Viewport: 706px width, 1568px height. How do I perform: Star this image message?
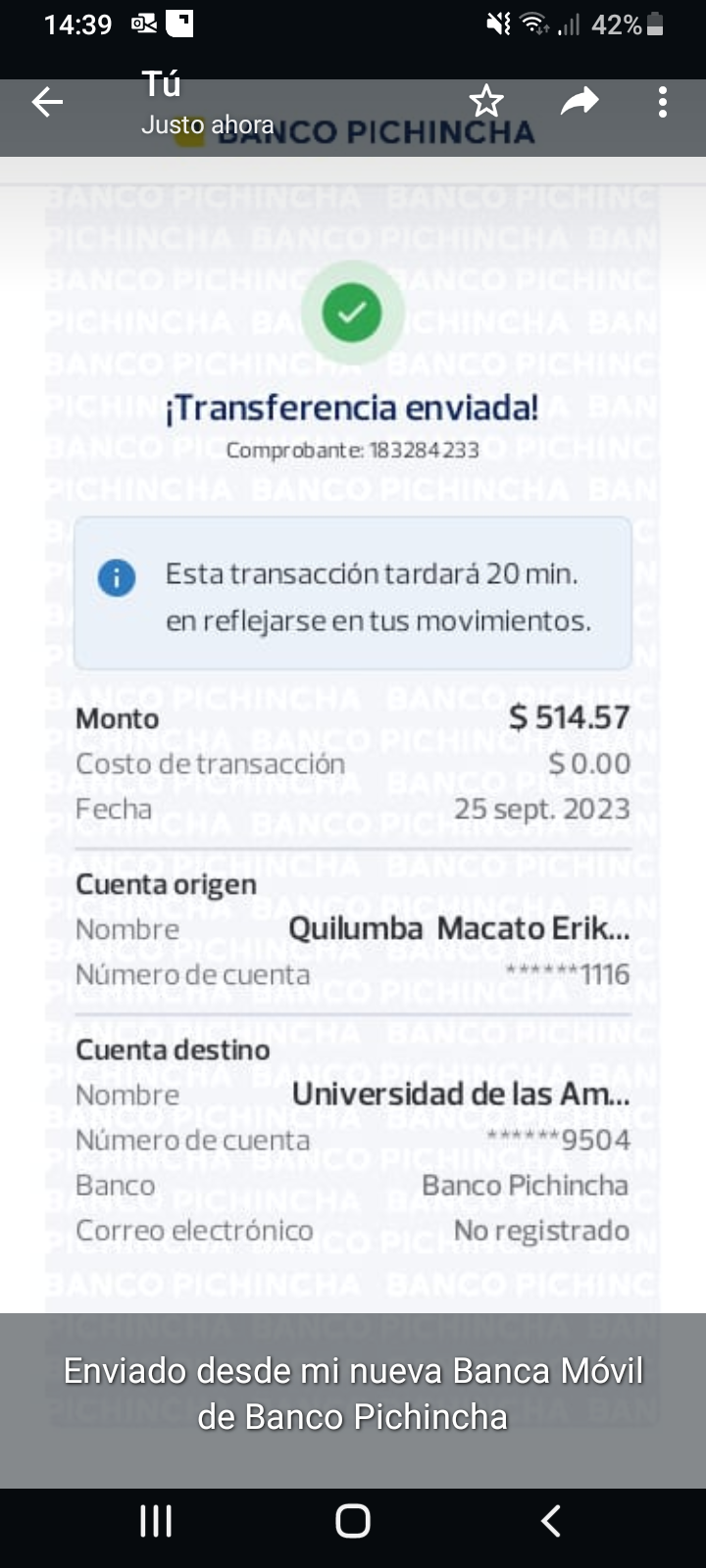click(x=485, y=101)
